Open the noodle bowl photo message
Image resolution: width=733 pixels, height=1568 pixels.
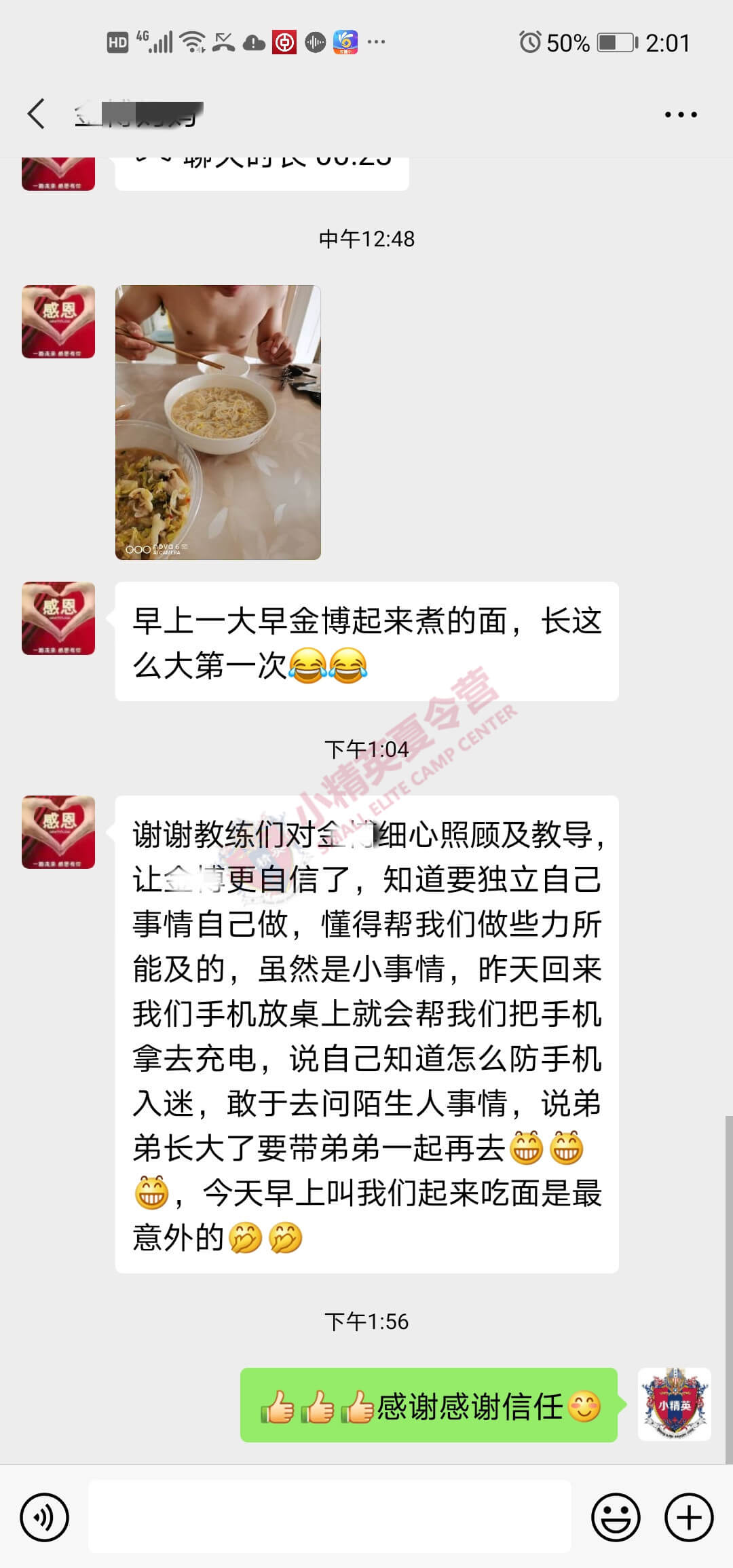(x=218, y=422)
